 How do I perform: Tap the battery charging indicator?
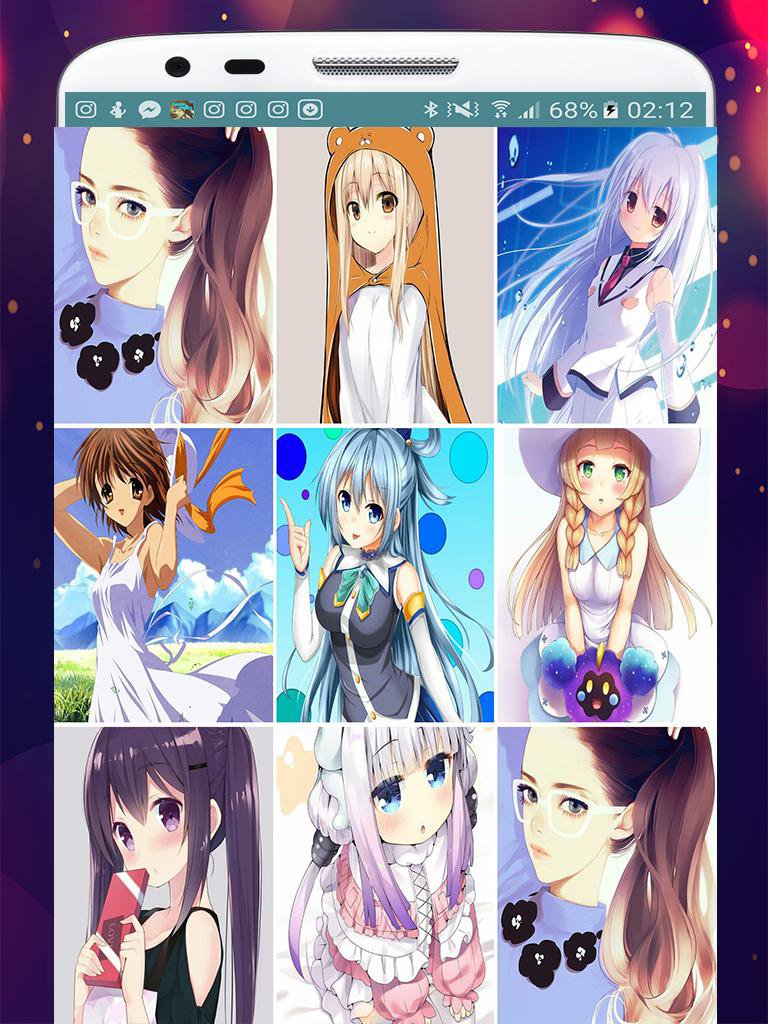coord(611,108)
